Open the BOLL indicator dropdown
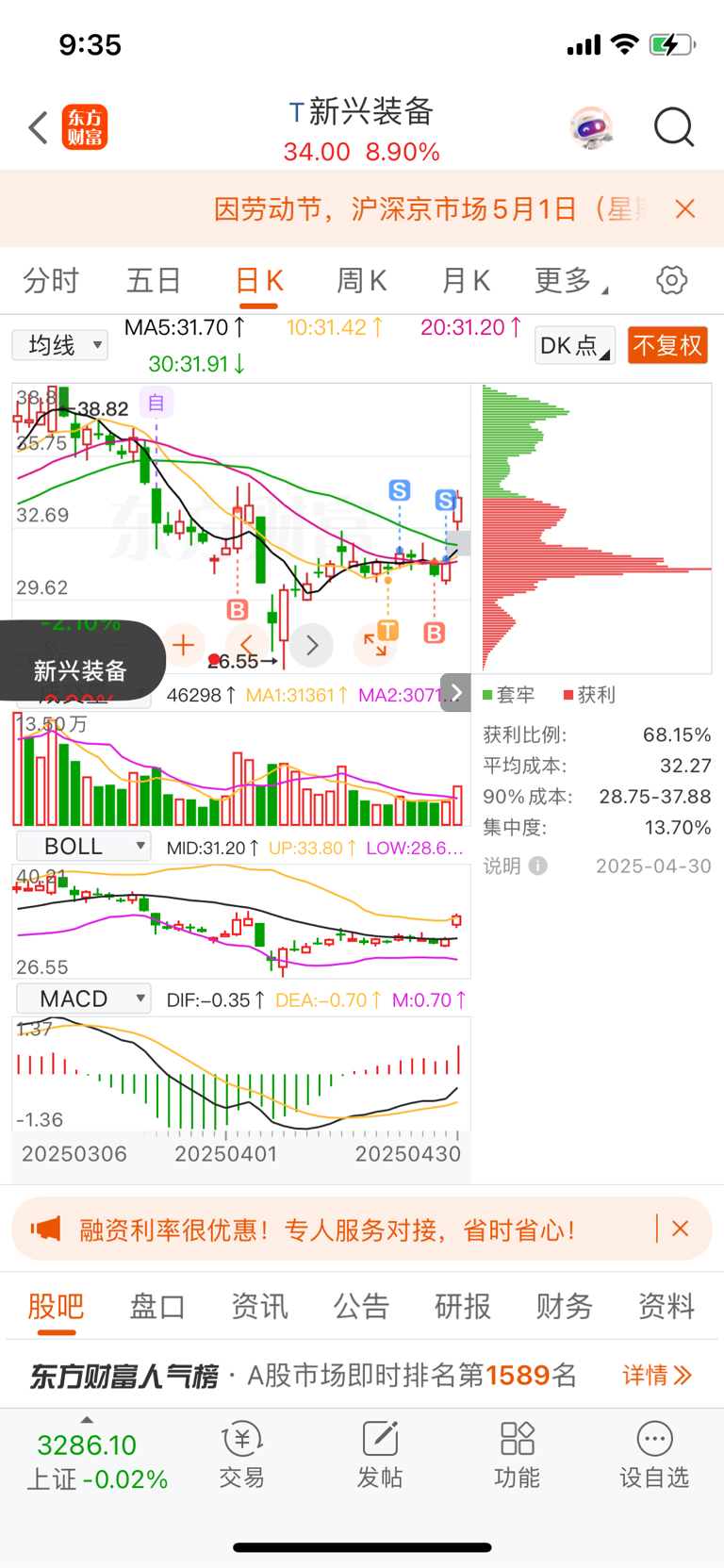Viewport: 724px width, 1568px height. [x=84, y=846]
